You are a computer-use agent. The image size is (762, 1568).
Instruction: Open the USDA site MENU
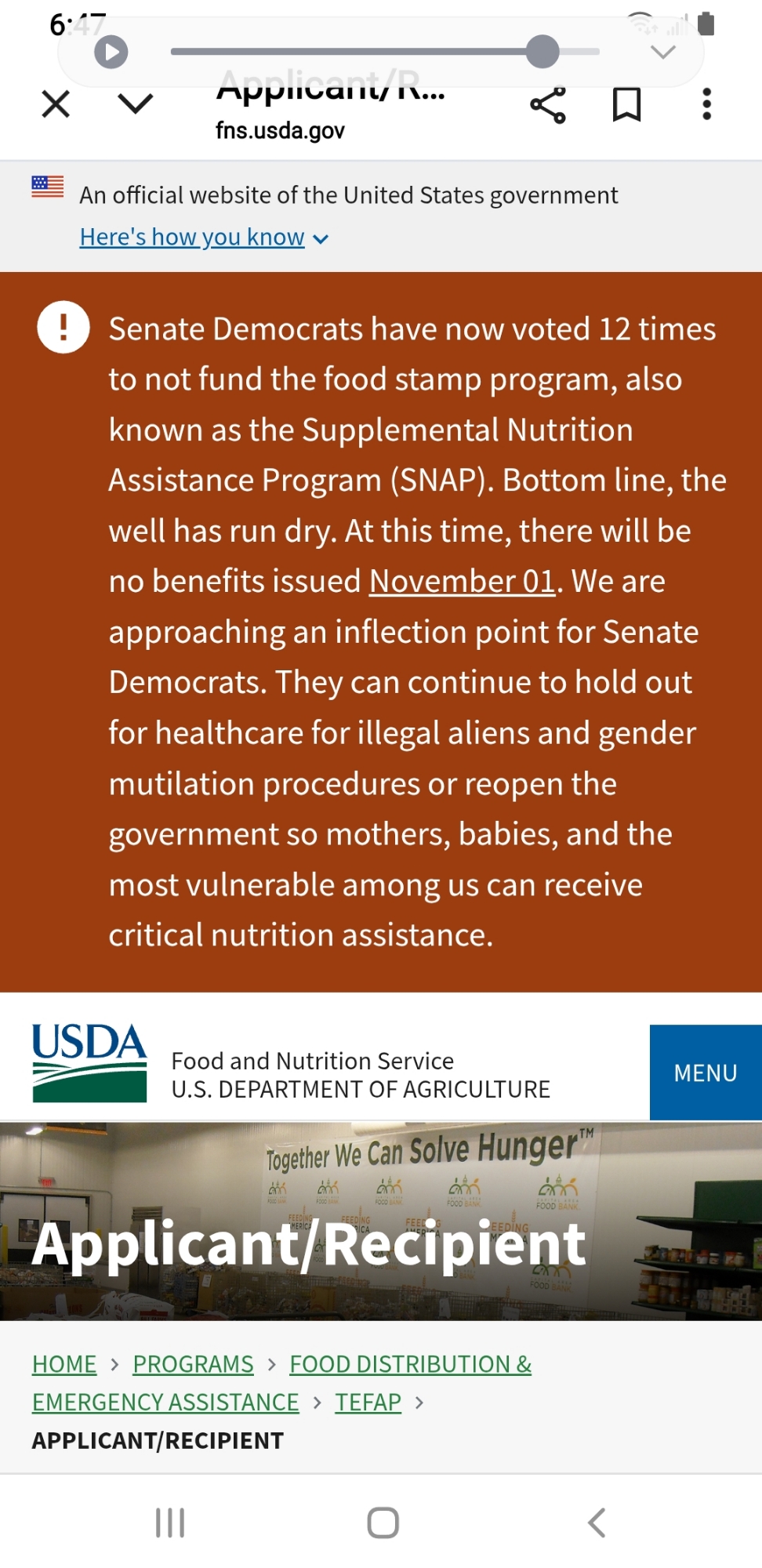tap(705, 1072)
